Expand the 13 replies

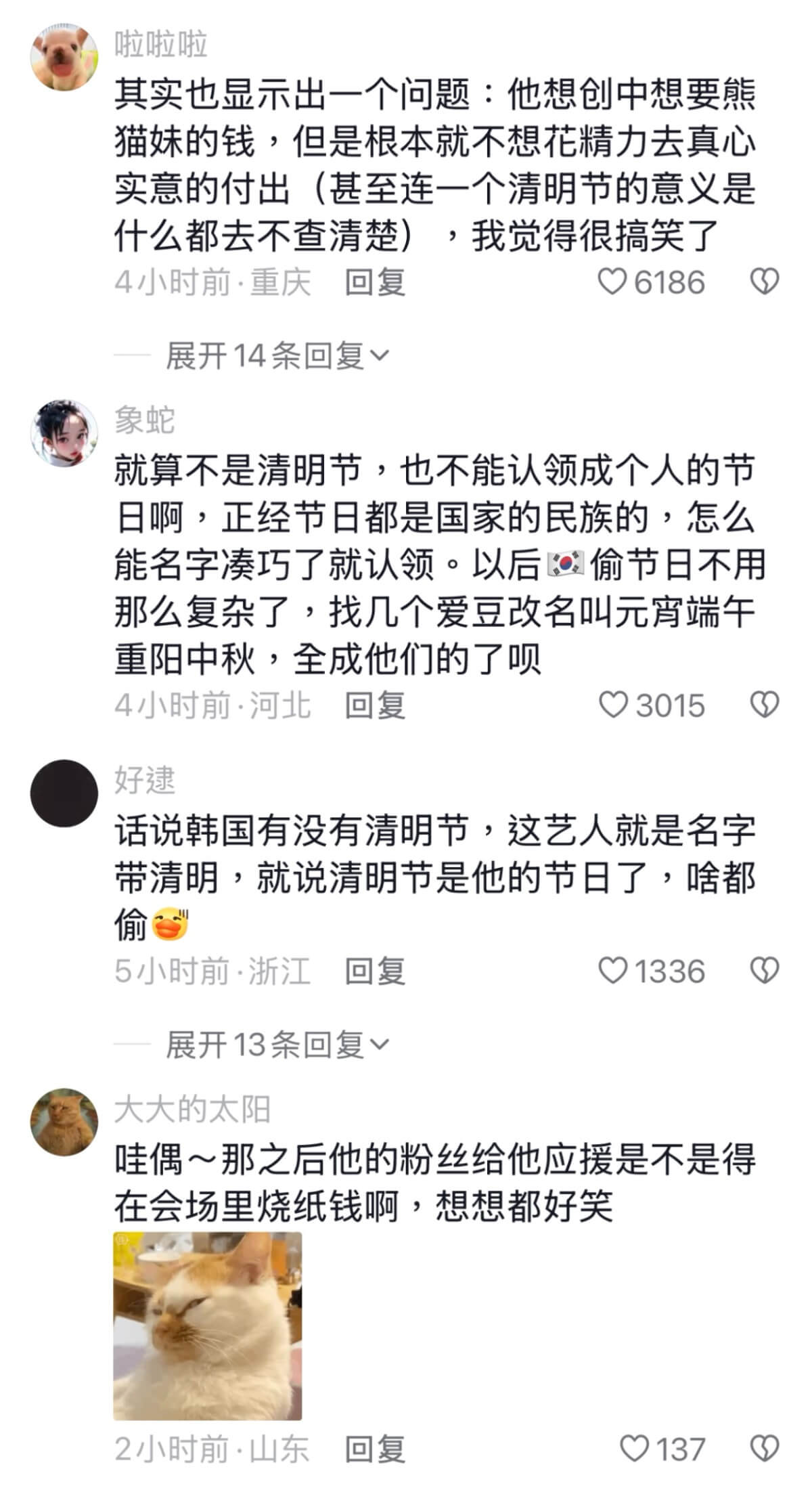tap(277, 1045)
